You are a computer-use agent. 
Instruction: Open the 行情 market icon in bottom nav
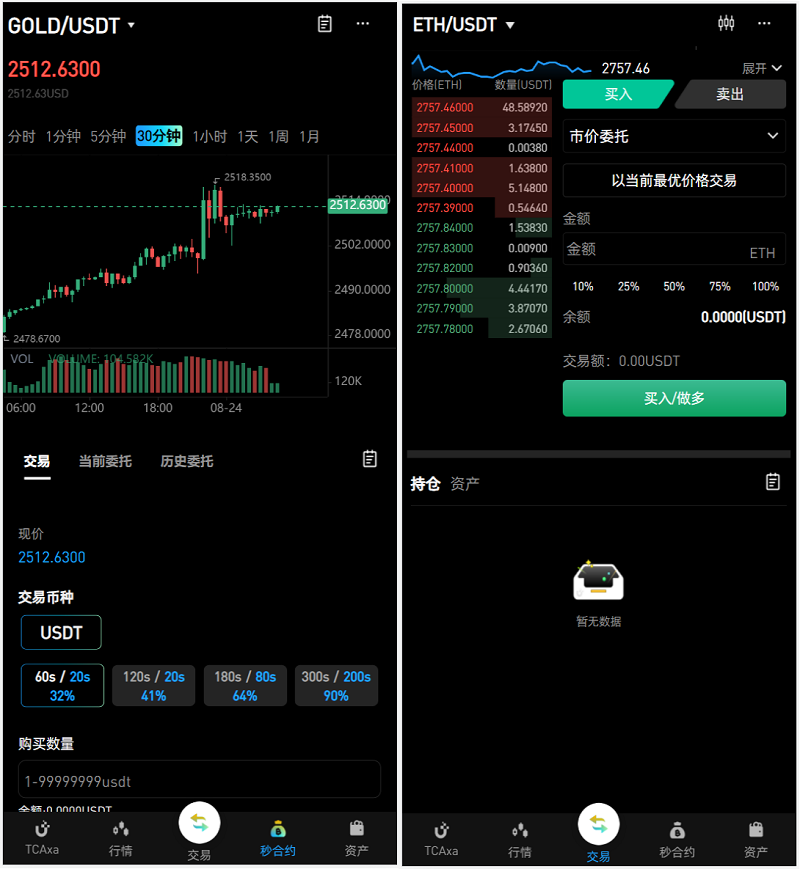pos(120,837)
